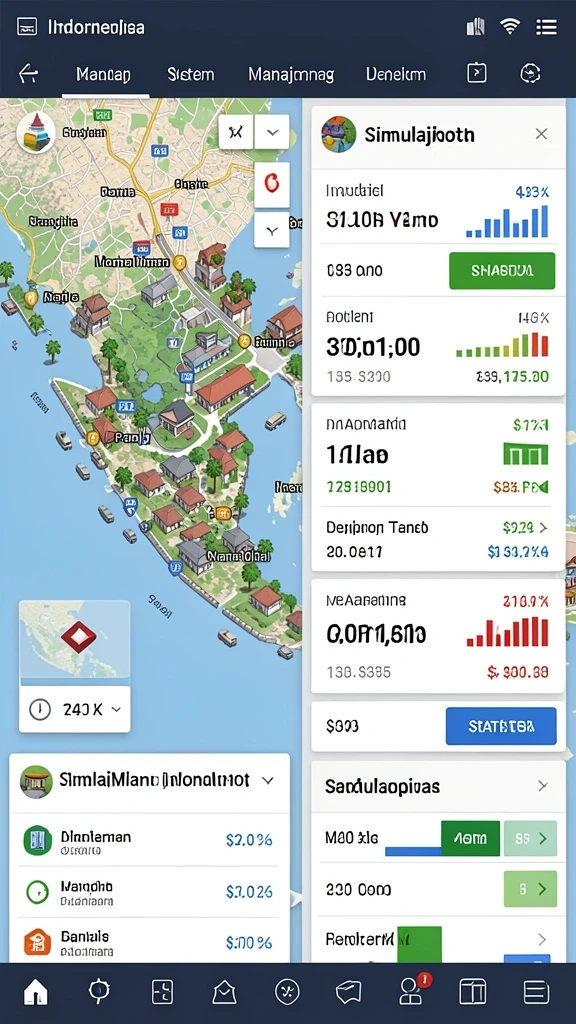Viewport: 576px width, 1024px height.
Task: Open the Sadulaopivas chevron
Action: 542,786
